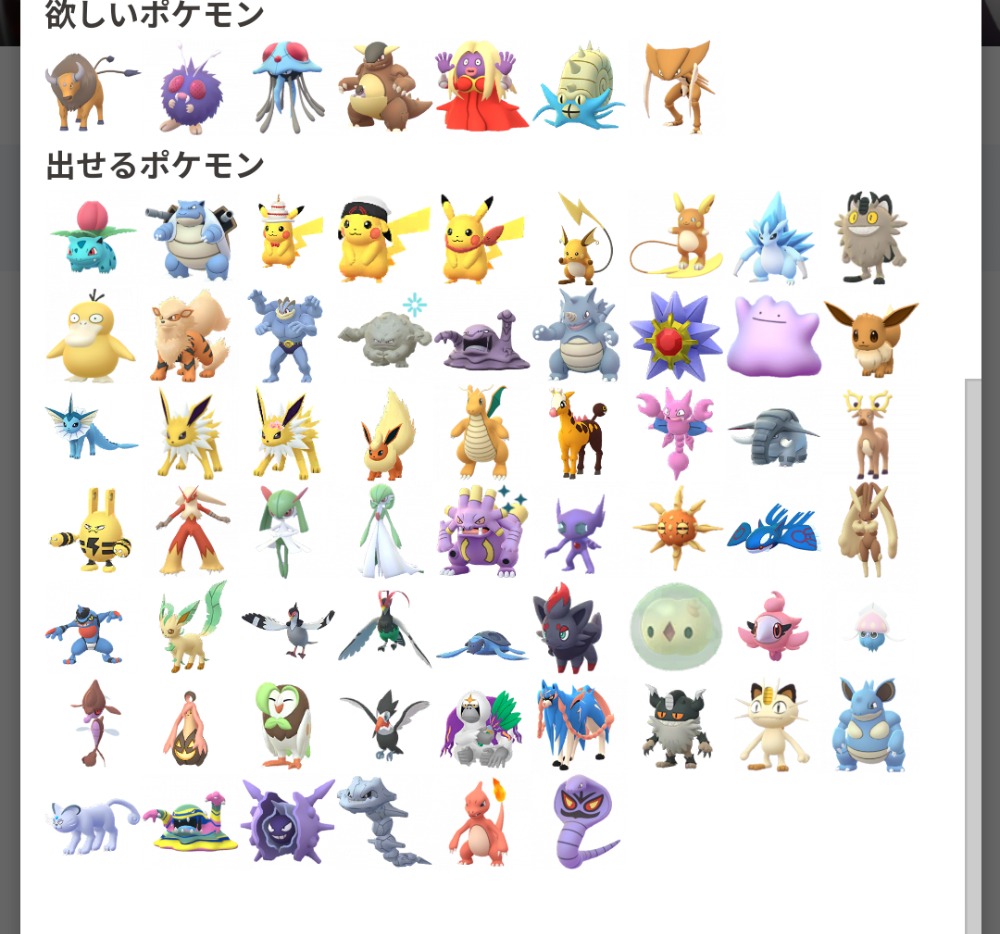Screen dimensions: 1000x934
Task: Tap Charmeleon in the last row
Action: (478, 823)
